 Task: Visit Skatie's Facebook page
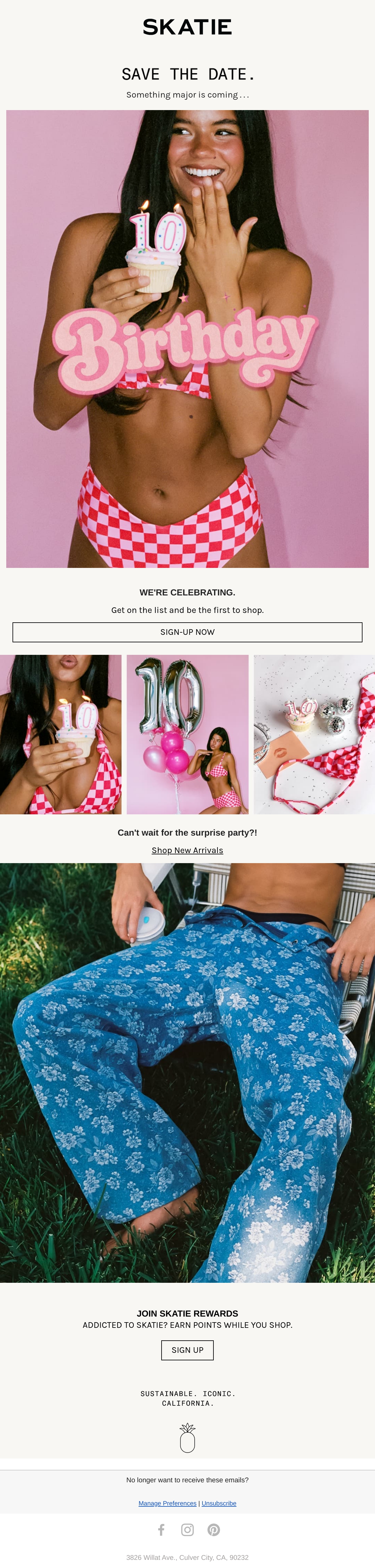click(x=161, y=1530)
